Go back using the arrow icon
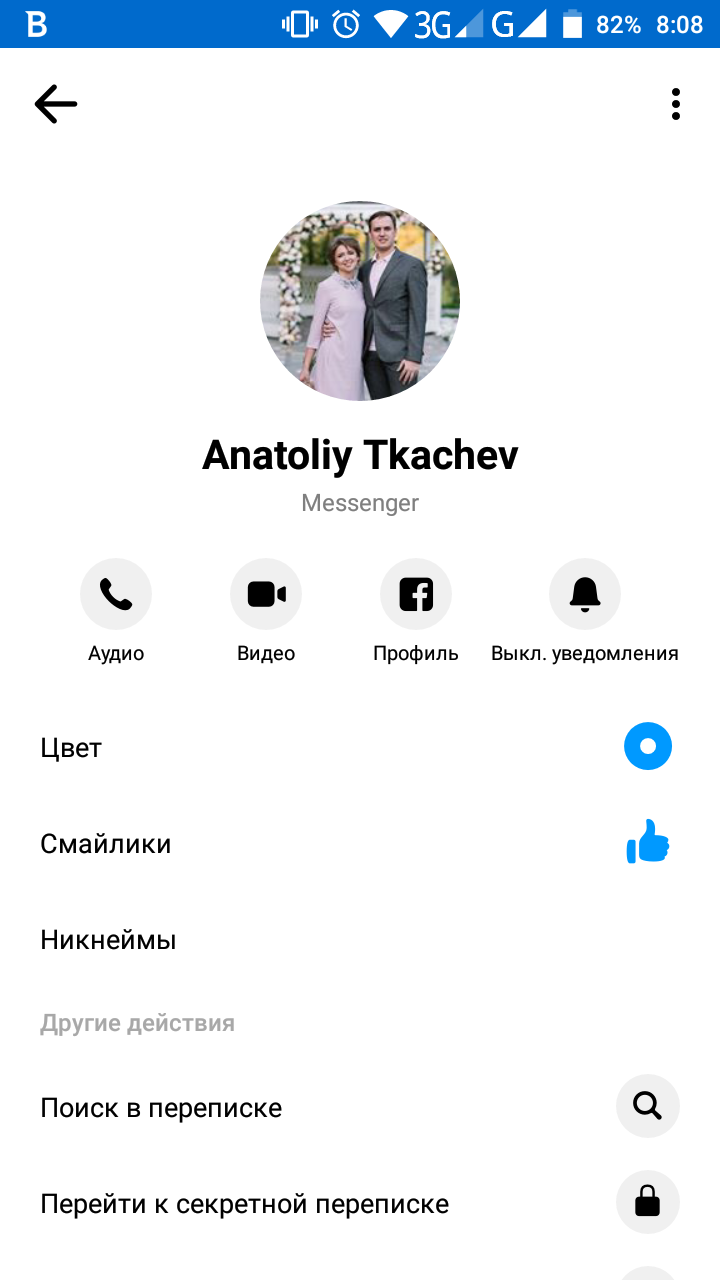720x1280 pixels. pyautogui.click(x=56, y=104)
